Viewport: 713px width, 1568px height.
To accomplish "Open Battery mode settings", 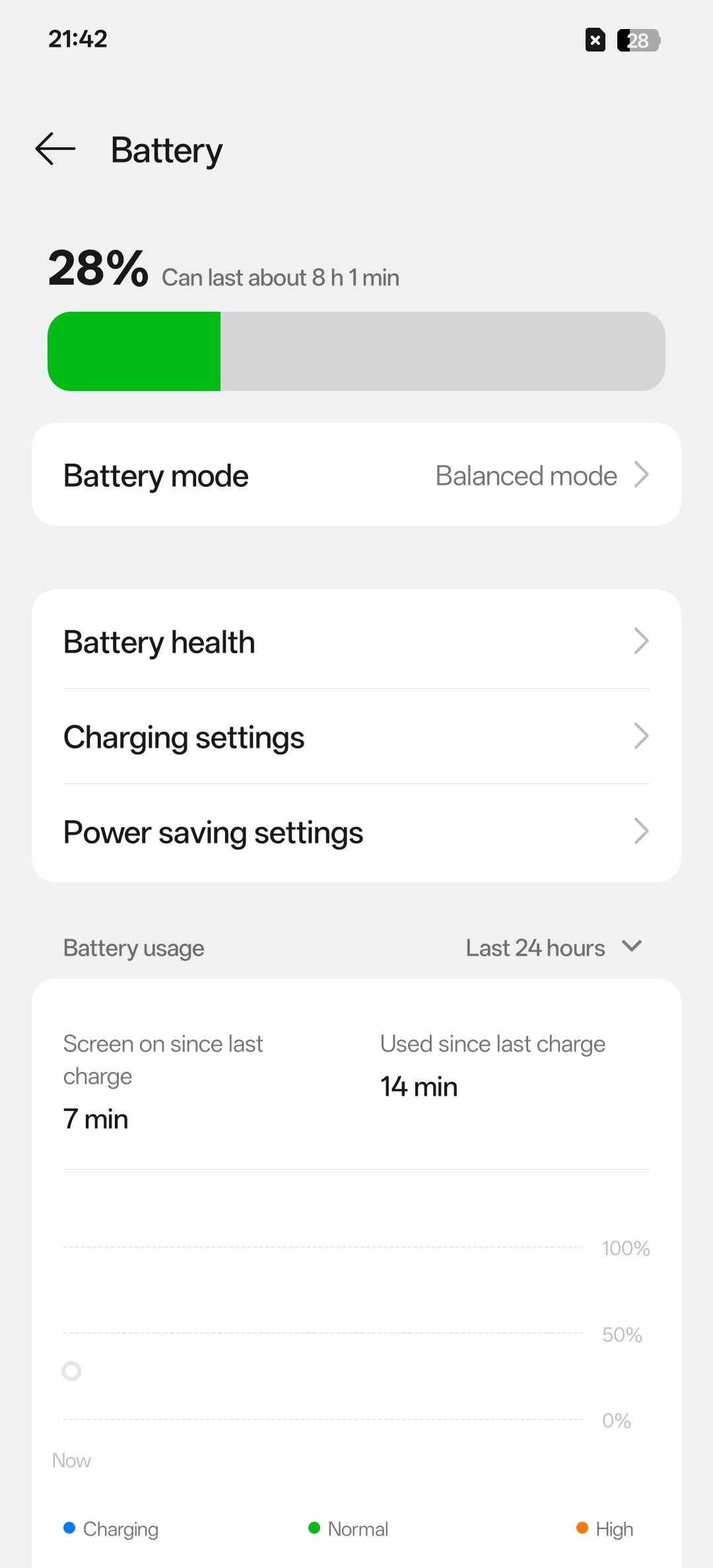I will coord(356,475).
